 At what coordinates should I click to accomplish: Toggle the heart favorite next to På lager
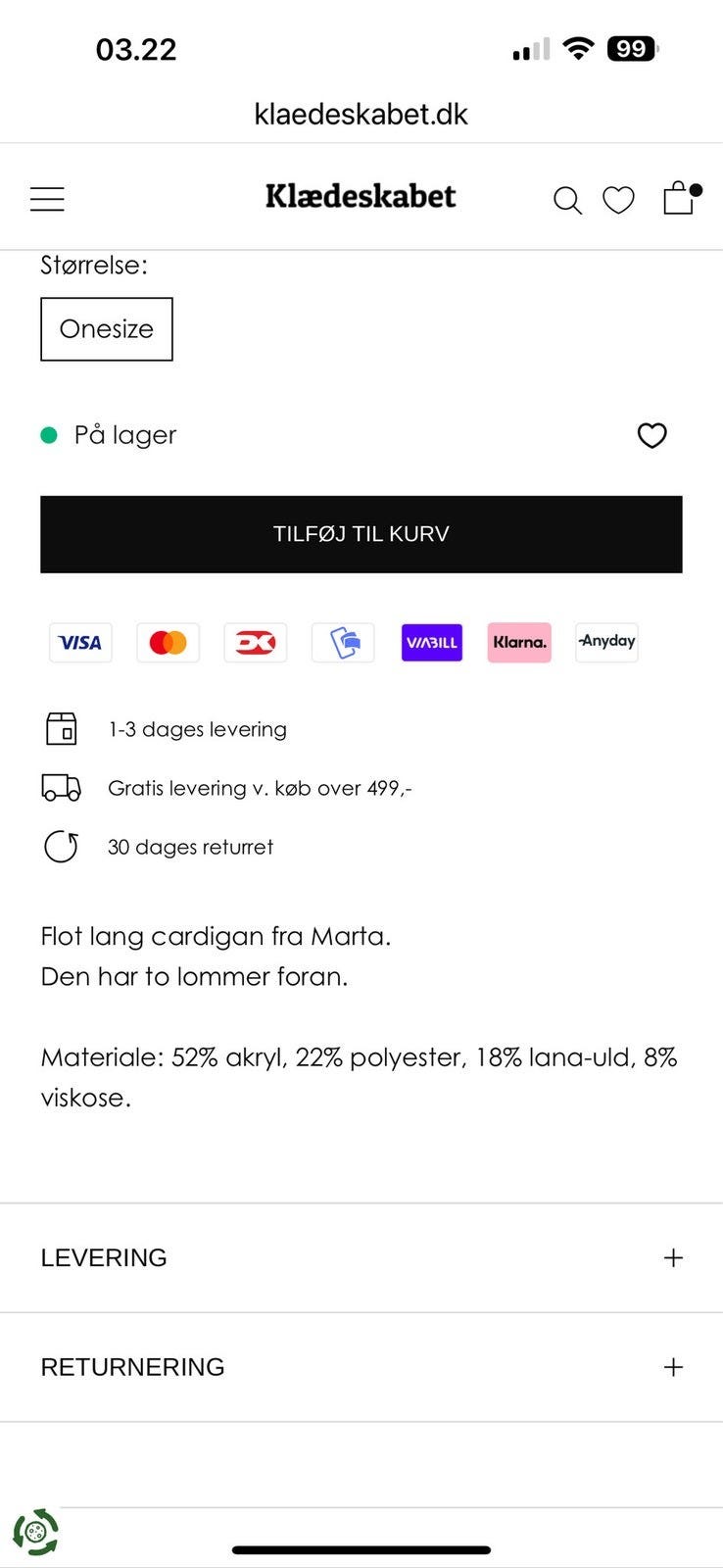click(652, 436)
